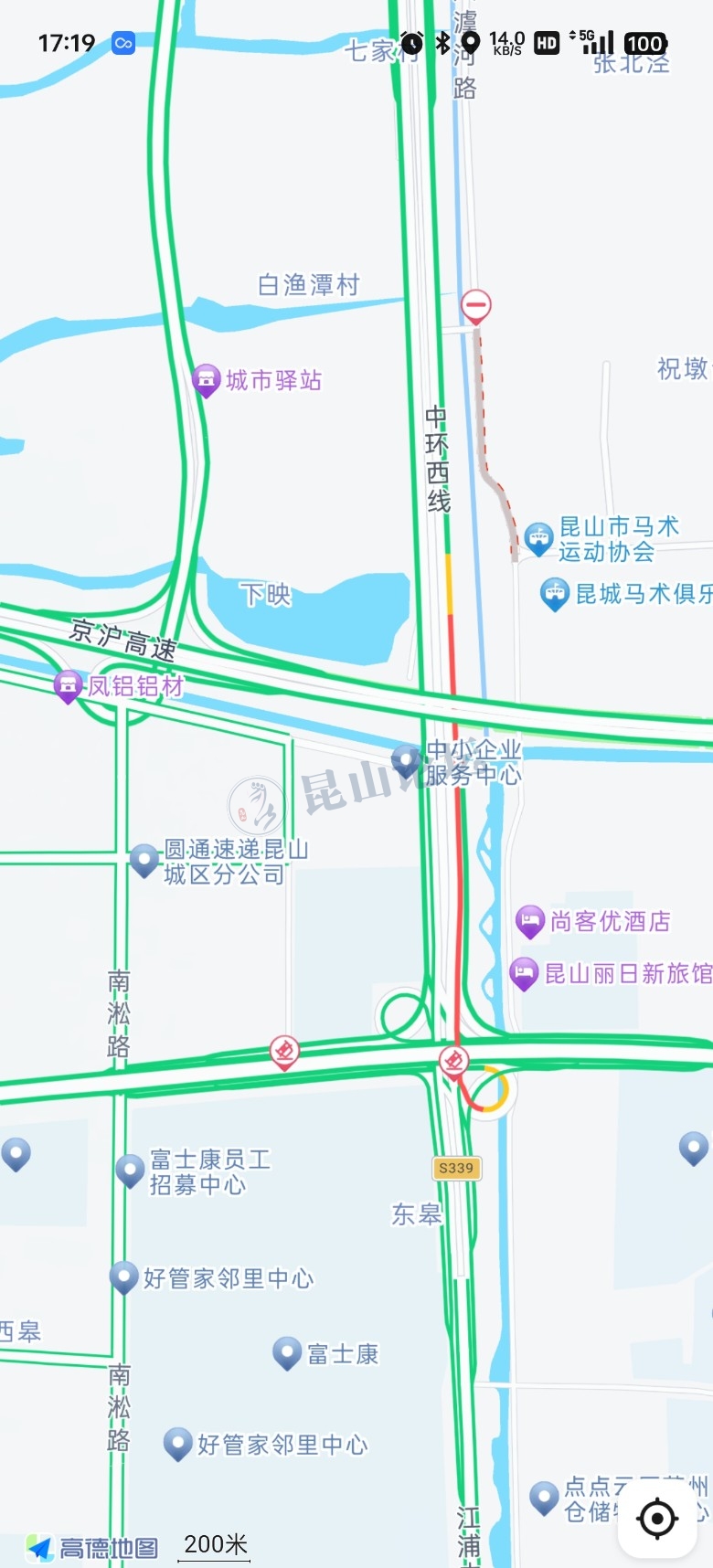
Task: Tap the 昆山市马术运动协会 marker
Action: pyautogui.click(x=538, y=538)
